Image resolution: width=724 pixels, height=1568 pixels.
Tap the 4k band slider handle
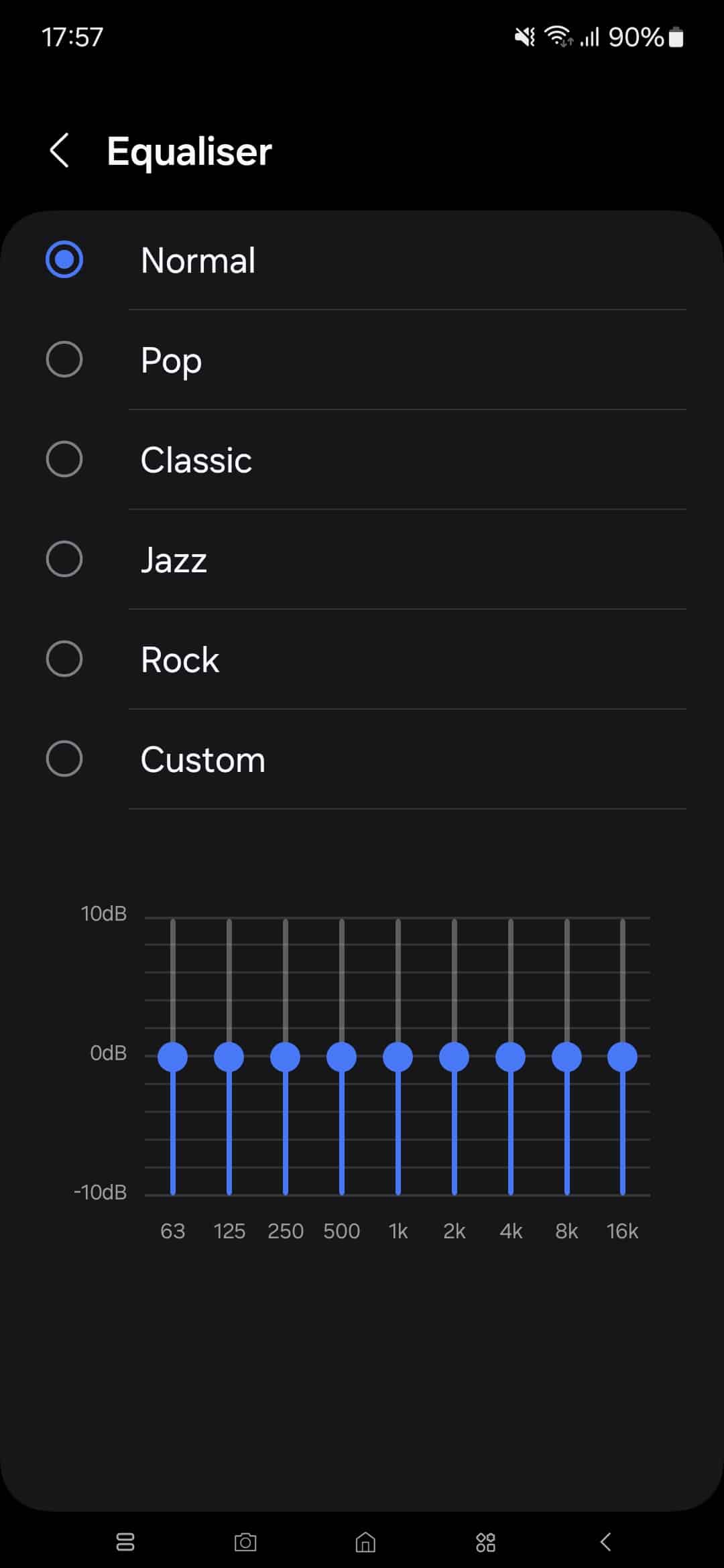click(511, 1057)
